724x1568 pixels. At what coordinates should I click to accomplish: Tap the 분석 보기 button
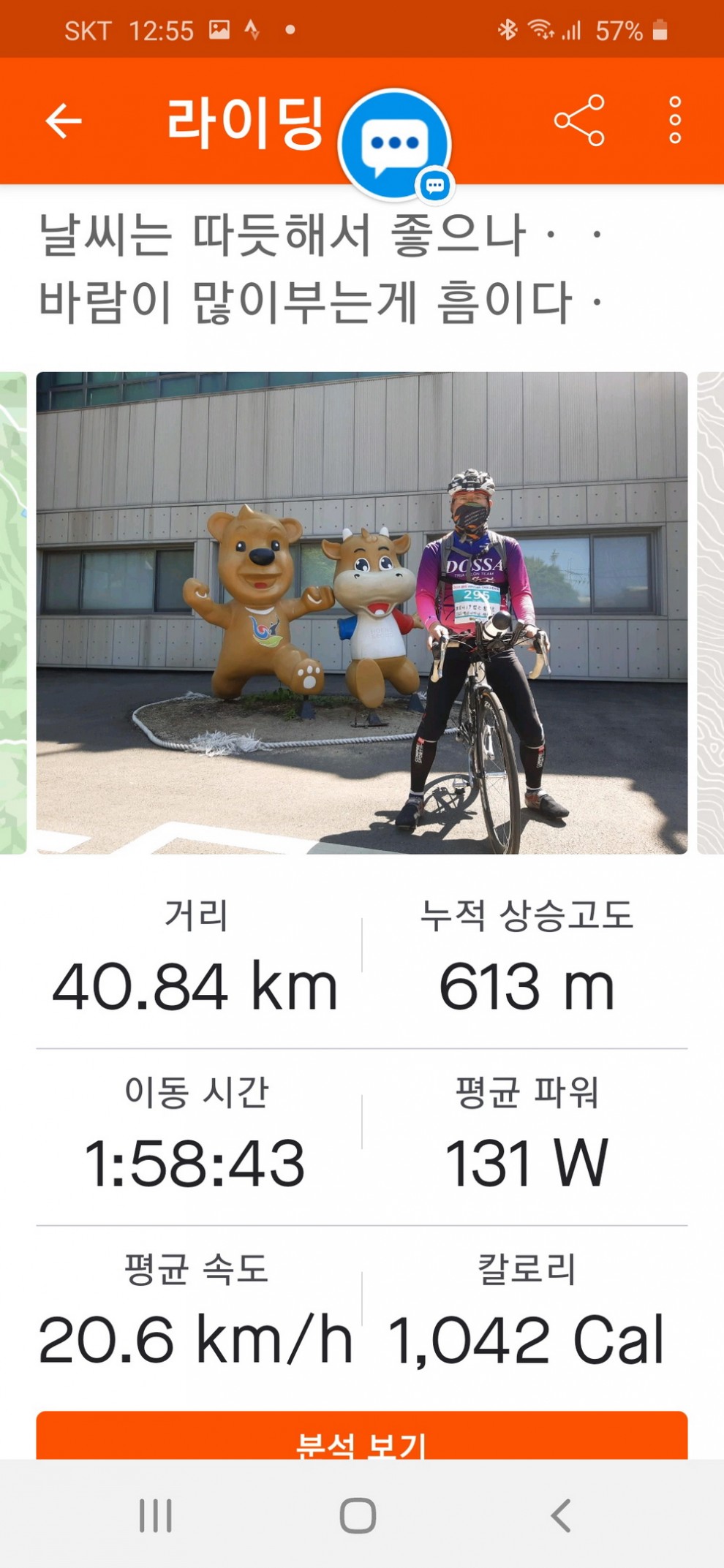(x=362, y=1437)
